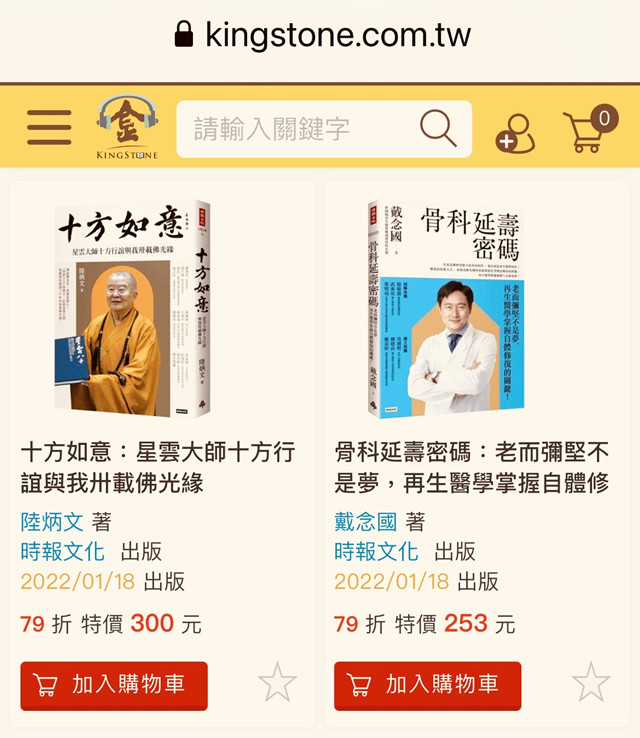
Task: View author 戴念國's books
Action: tap(367, 521)
